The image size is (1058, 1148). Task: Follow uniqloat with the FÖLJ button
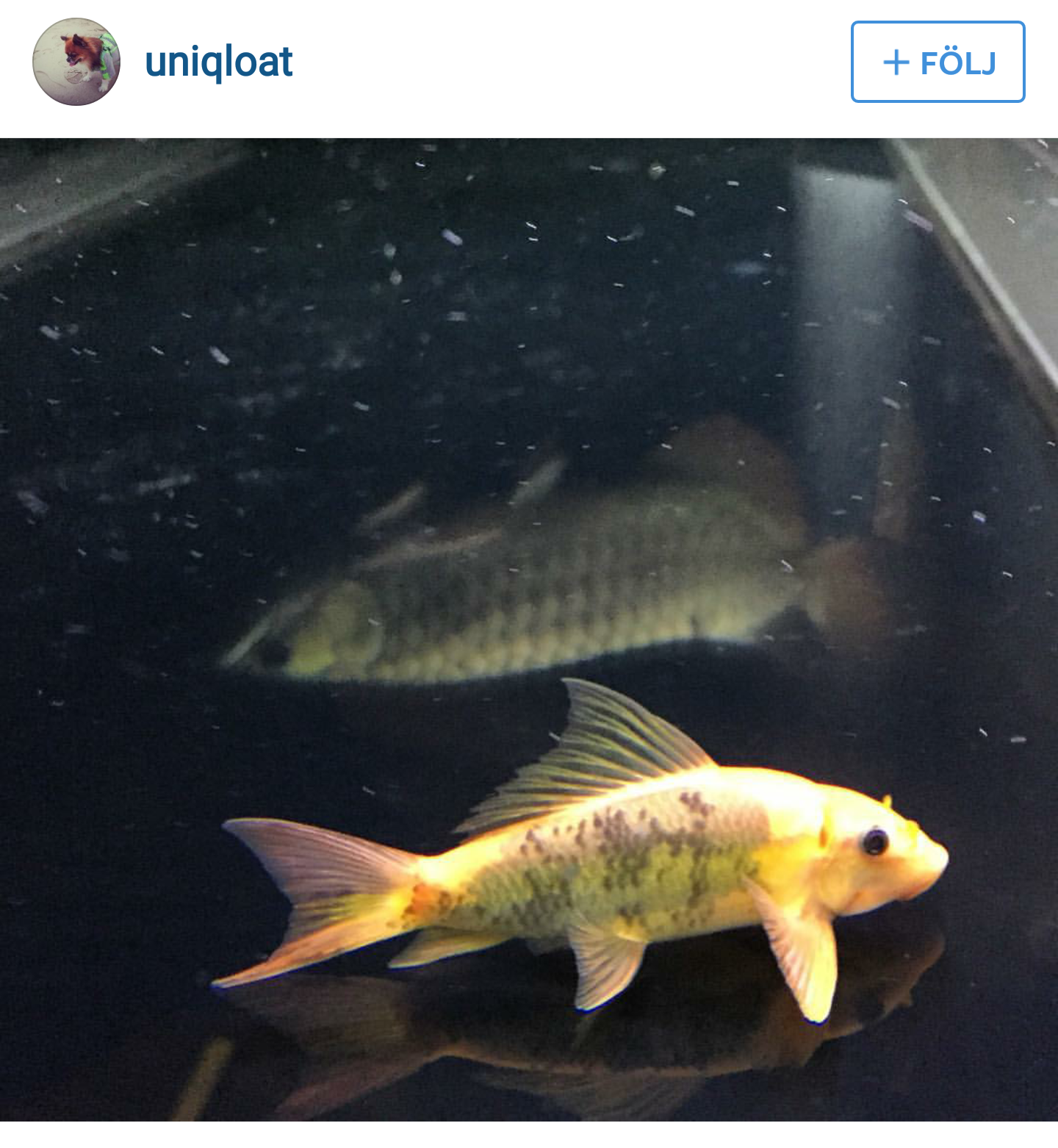click(938, 62)
